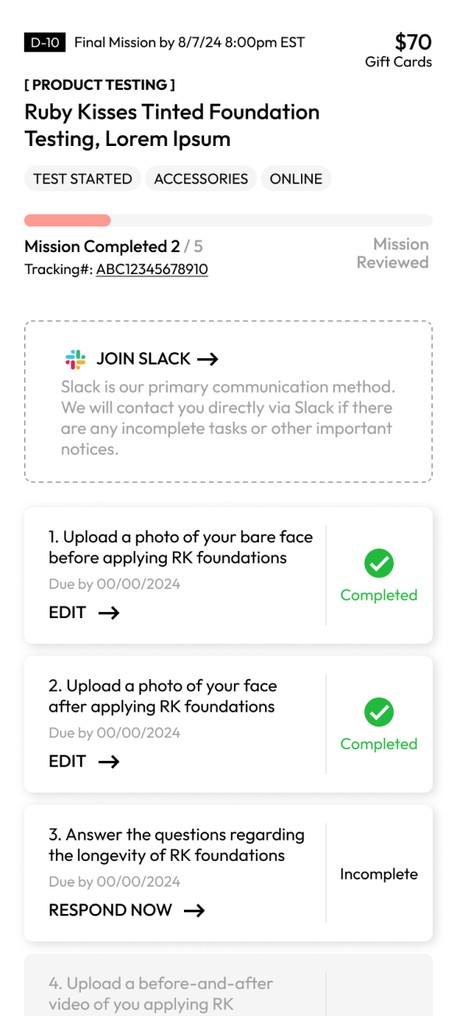Select the ACCESSORIES chip
This screenshot has width=460, height=1024.
(x=201, y=179)
